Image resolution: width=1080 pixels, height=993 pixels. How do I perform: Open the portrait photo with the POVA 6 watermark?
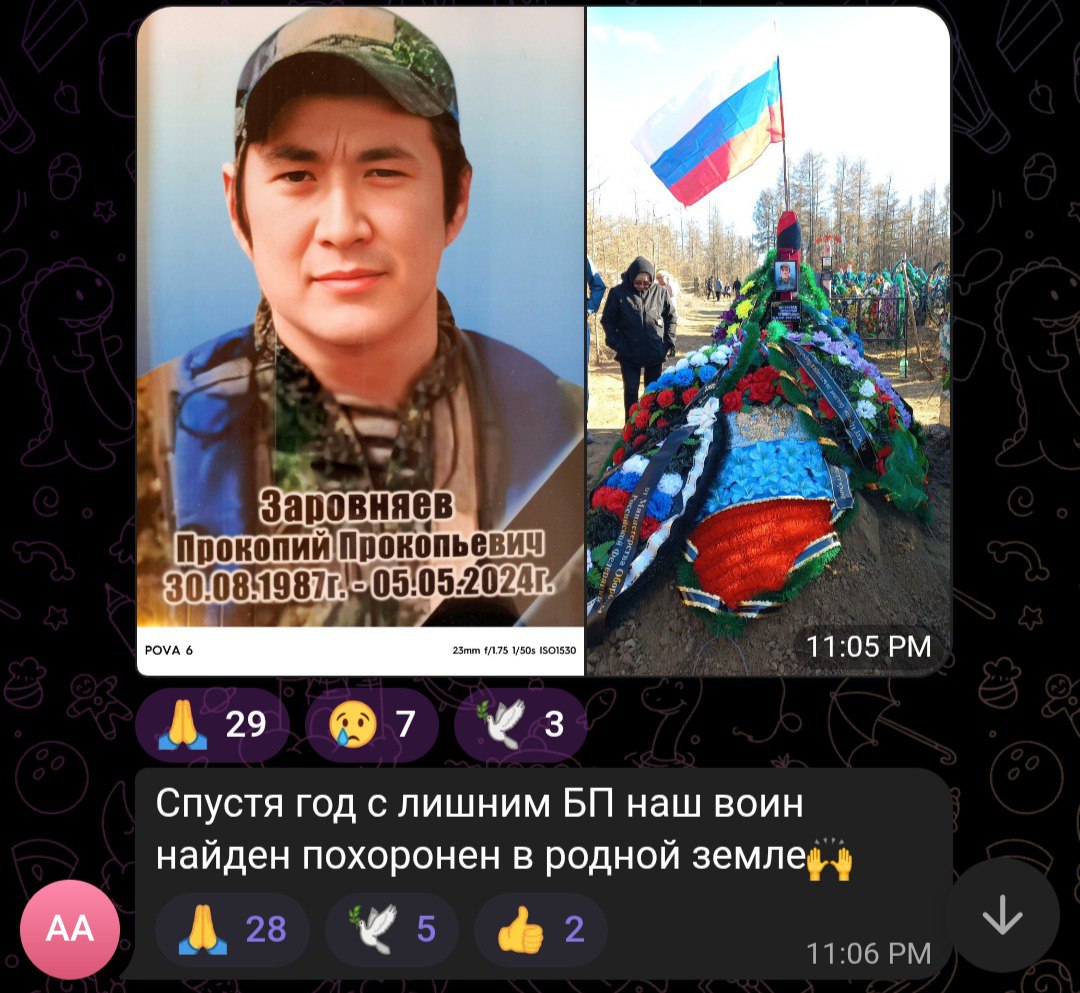click(360, 340)
